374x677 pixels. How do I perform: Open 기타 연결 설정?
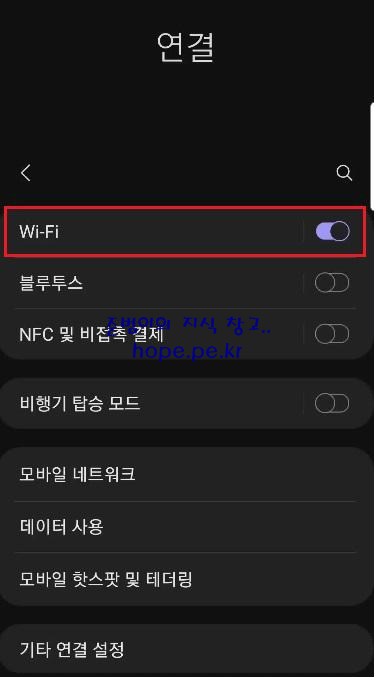click(x=187, y=649)
